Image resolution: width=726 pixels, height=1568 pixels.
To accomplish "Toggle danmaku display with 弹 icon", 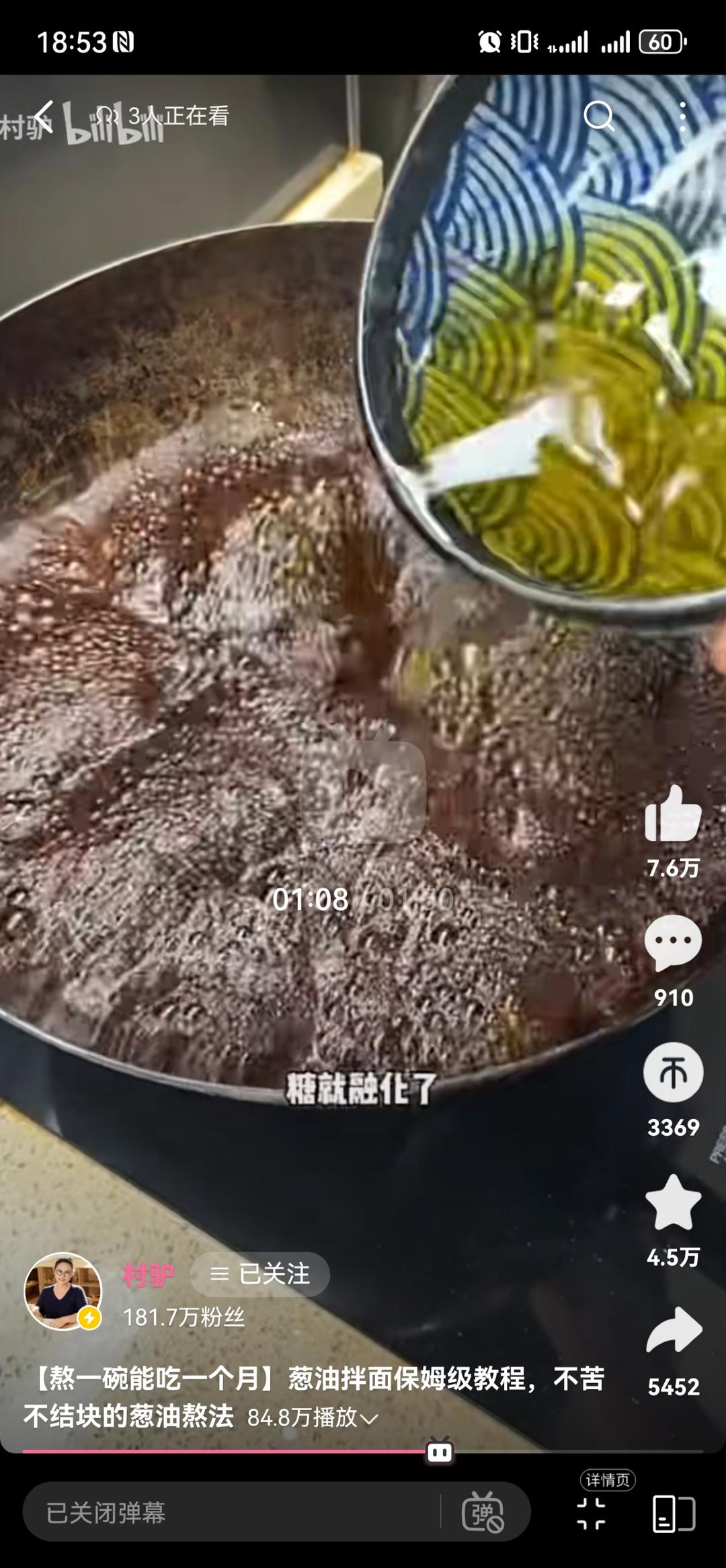I will click(x=483, y=1513).
